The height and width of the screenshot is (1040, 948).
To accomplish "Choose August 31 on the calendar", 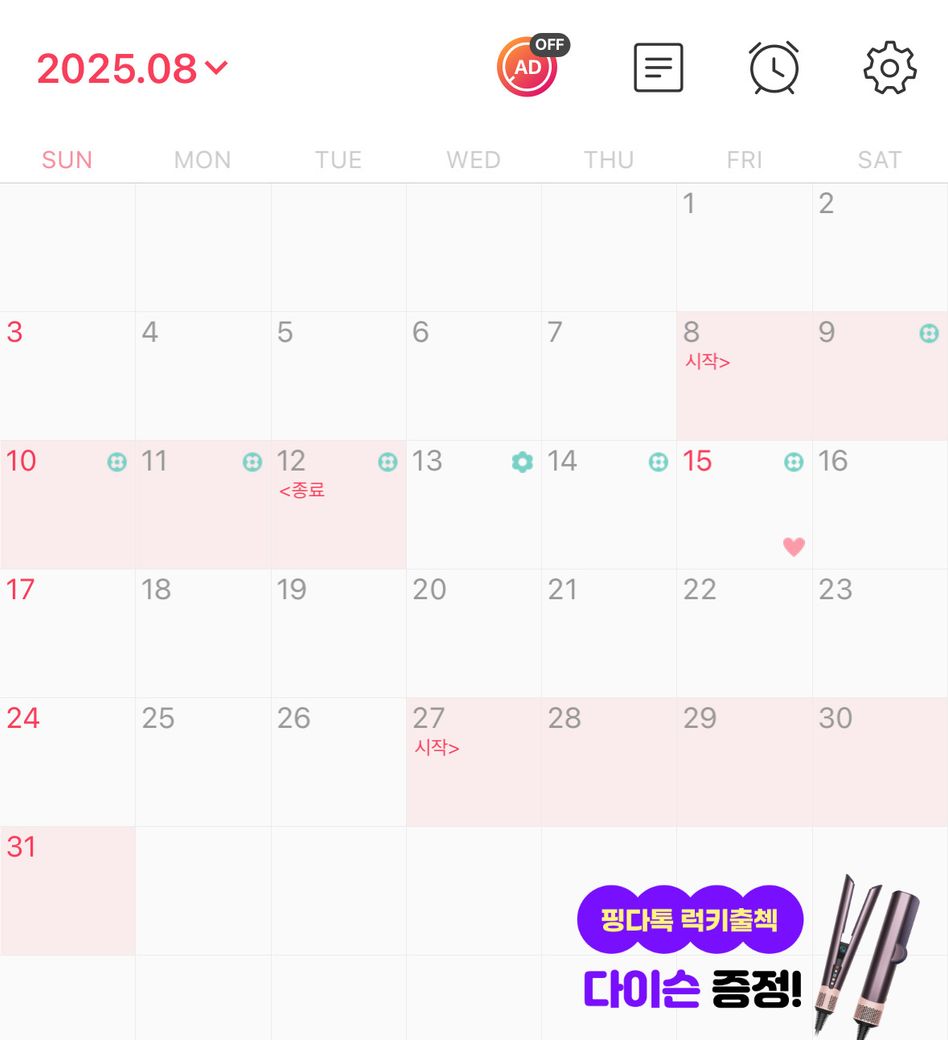I will point(67,890).
